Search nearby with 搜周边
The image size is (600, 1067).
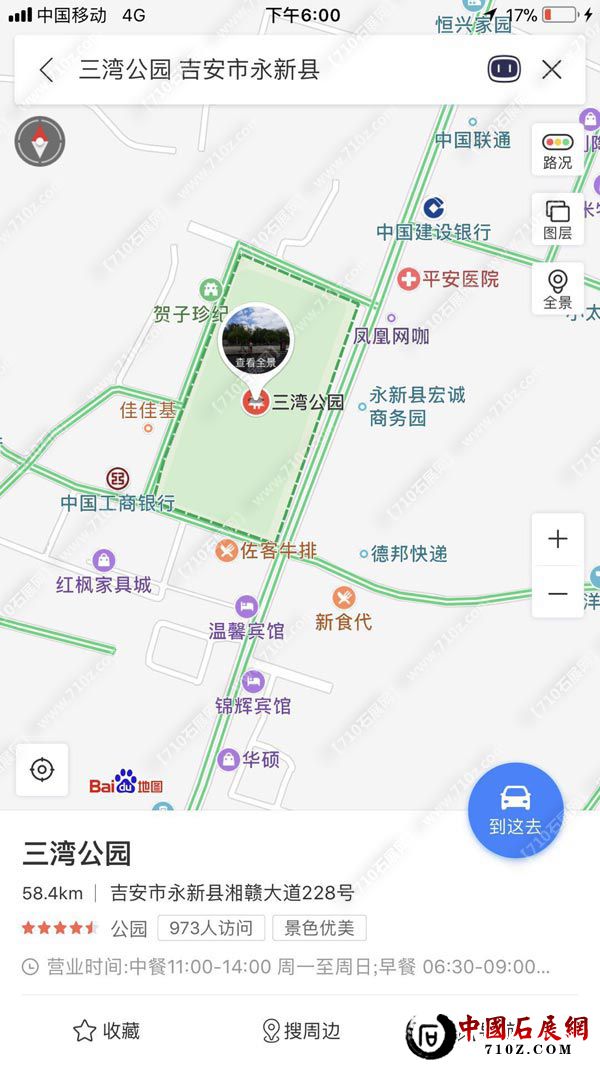pos(300,1031)
